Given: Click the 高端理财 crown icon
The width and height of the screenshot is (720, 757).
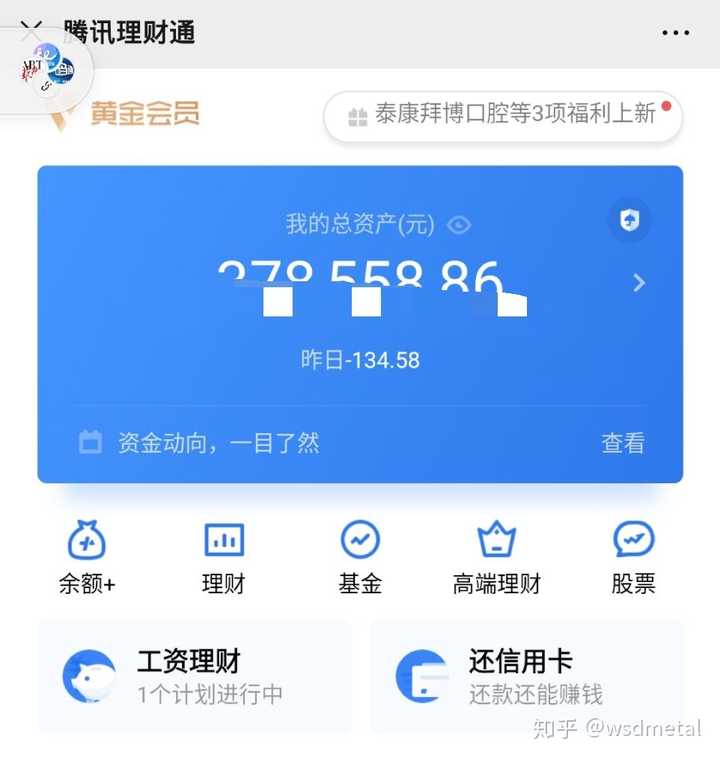Looking at the screenshot, I should 496,540.
